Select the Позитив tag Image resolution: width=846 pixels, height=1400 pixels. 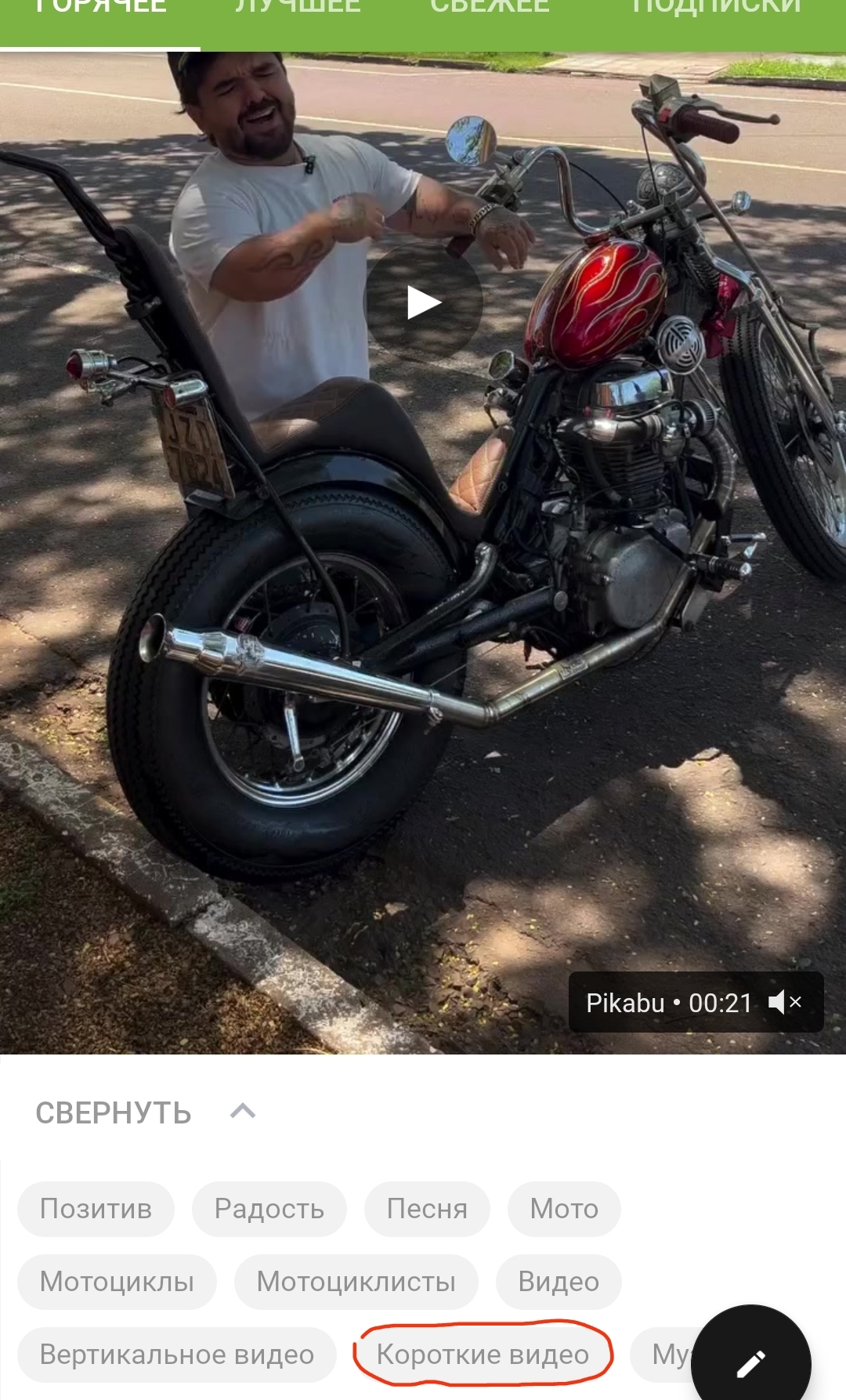pos(96,1209)
